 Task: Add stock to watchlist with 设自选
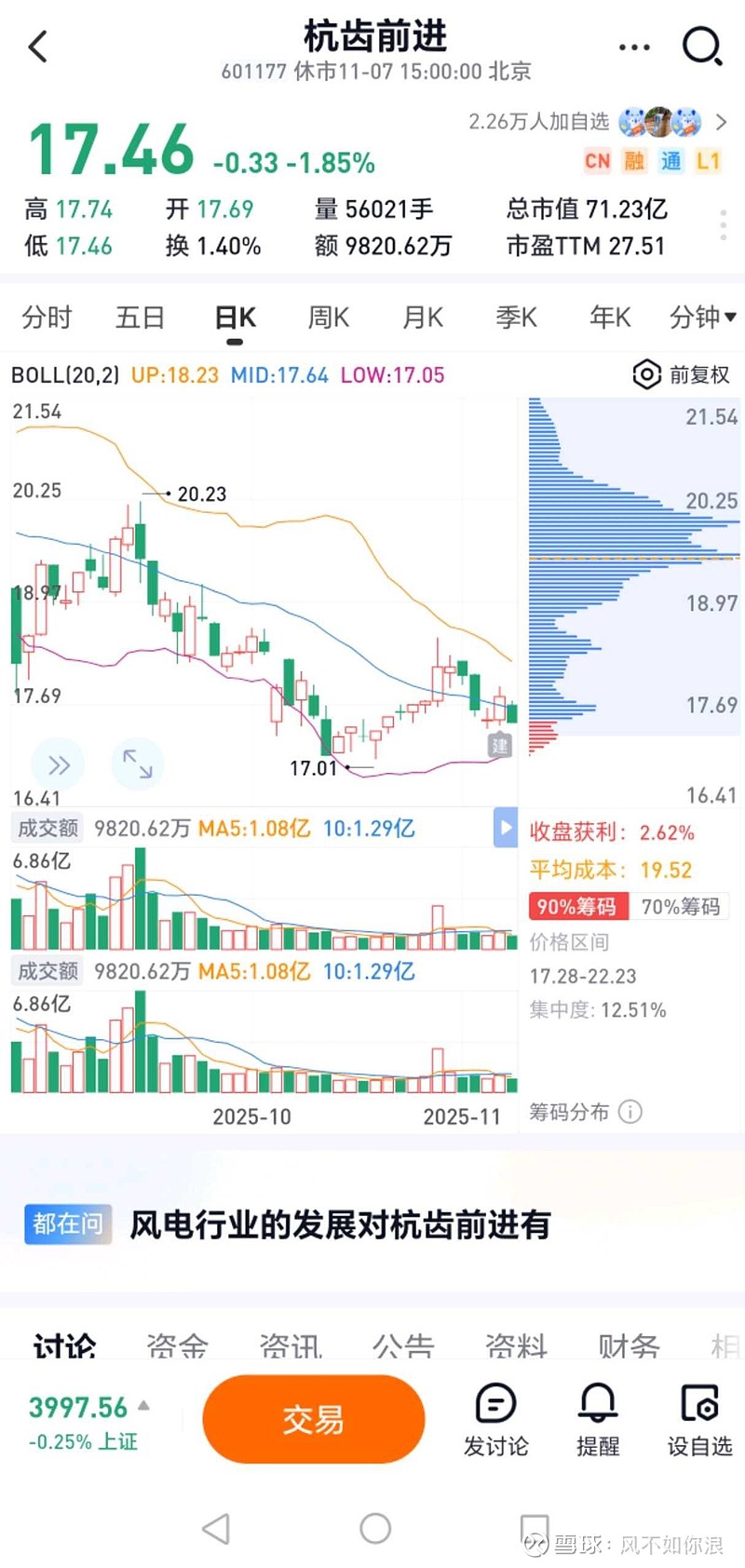pos(699,1420)
